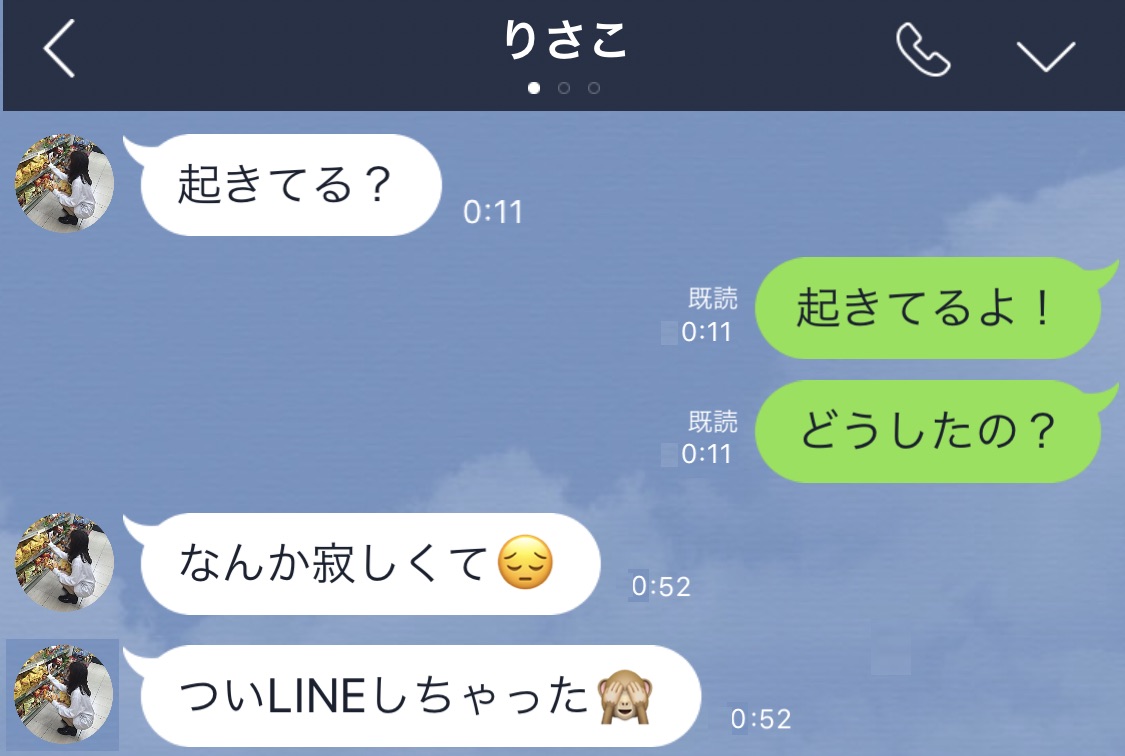Start a voice call with りさこ

click(x=921, y=51)
